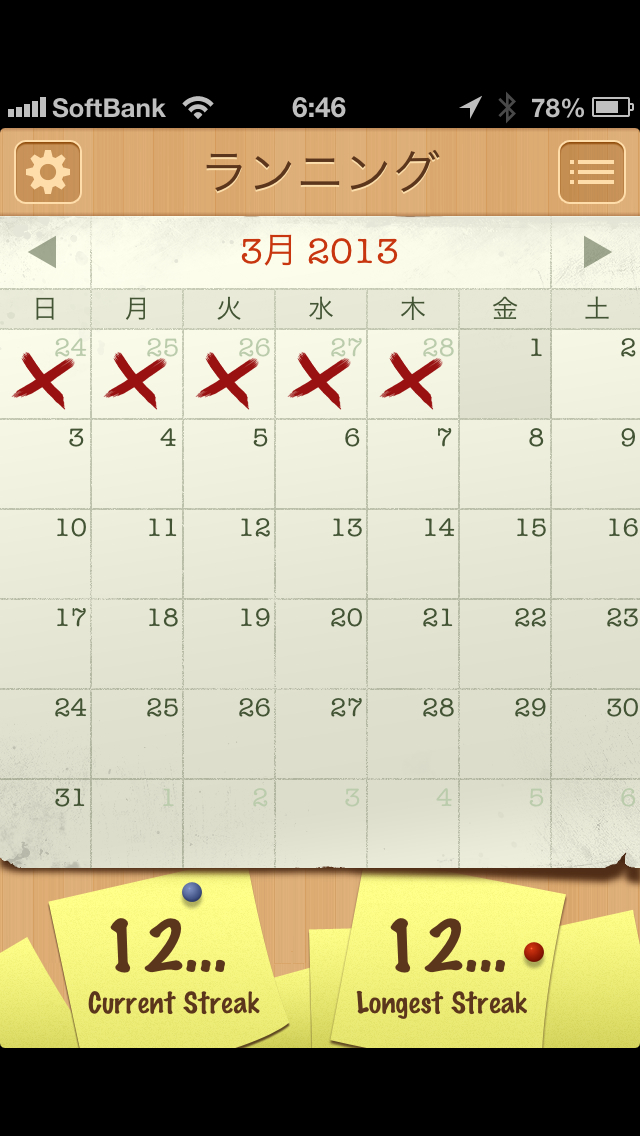This screenshot has width=640, height=1136.
Task: Tap the March 12 cell
Action: pos(229,555)
